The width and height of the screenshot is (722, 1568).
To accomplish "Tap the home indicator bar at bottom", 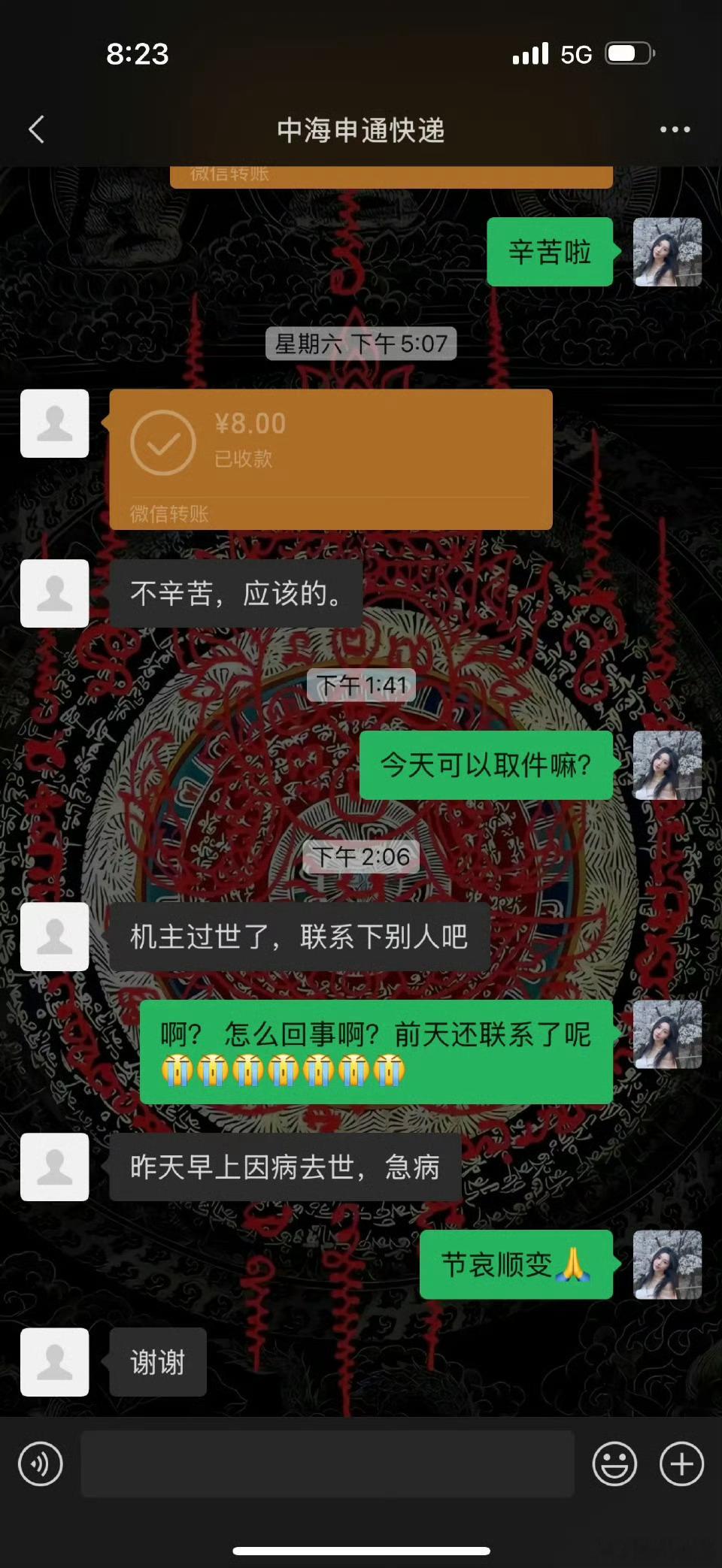I will (x=361, y=1551).
